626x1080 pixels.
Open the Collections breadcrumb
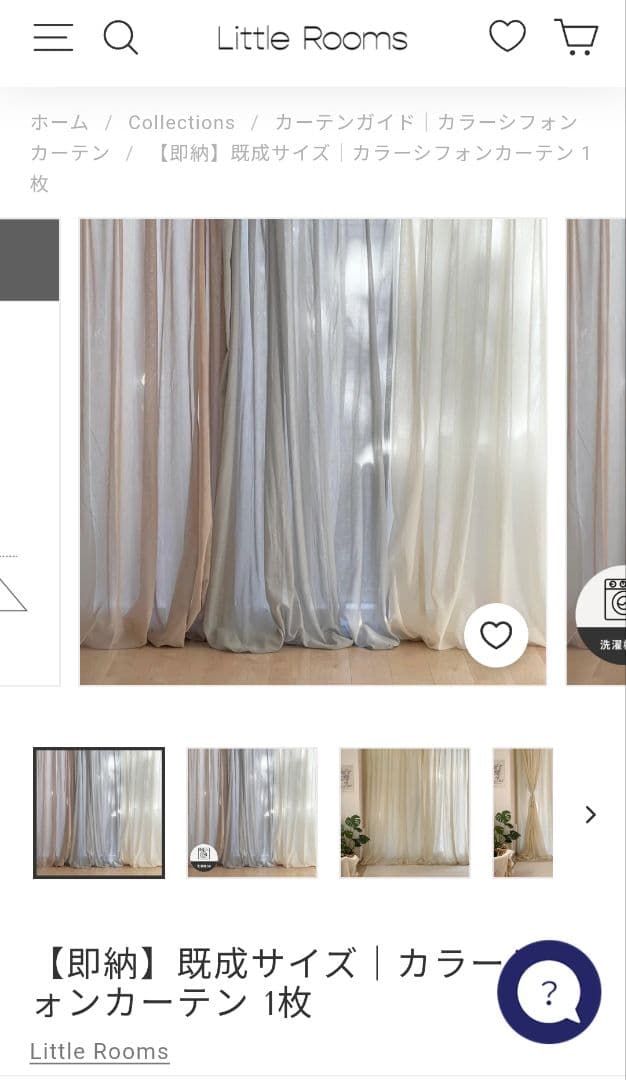181,122
